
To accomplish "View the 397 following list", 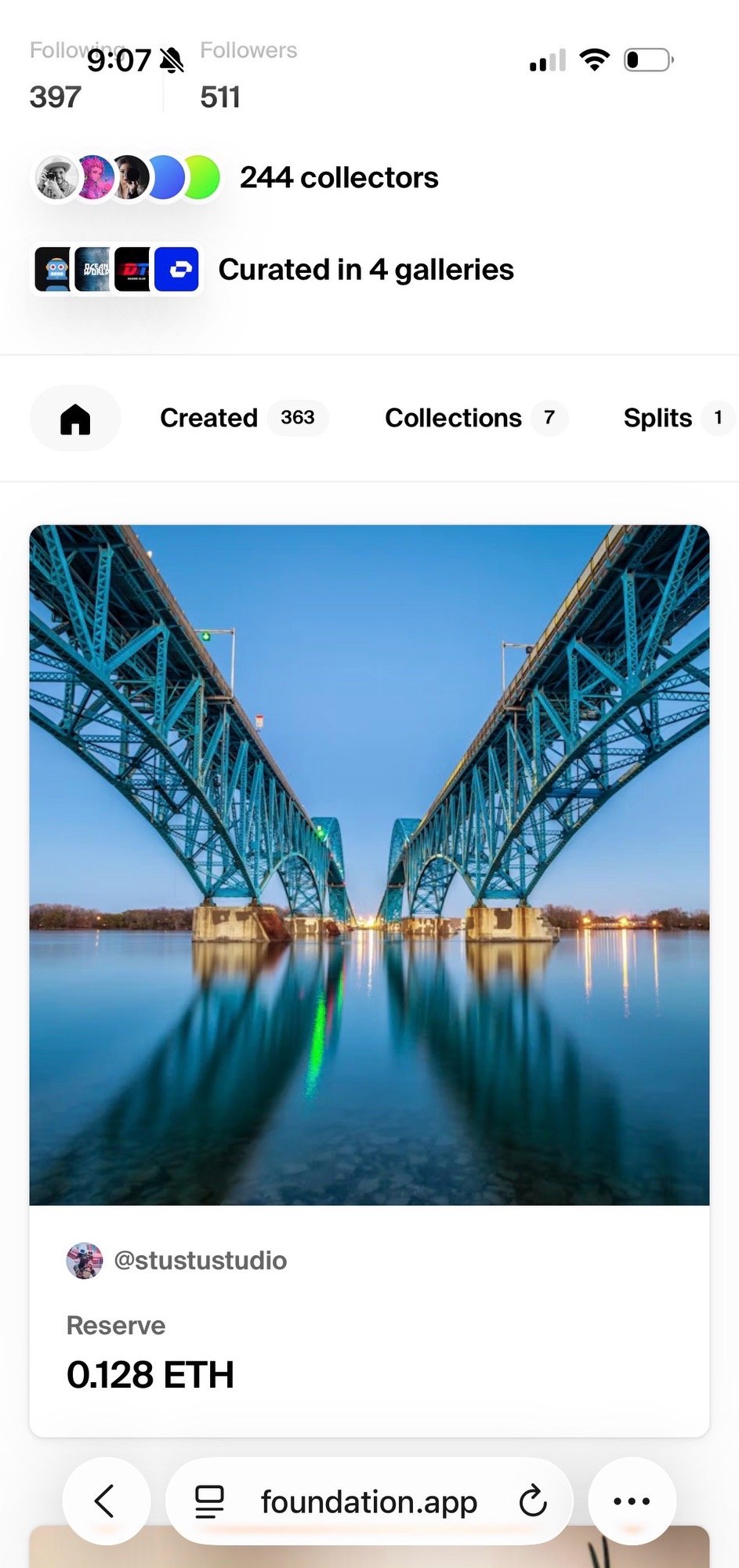I will [55, 97].
